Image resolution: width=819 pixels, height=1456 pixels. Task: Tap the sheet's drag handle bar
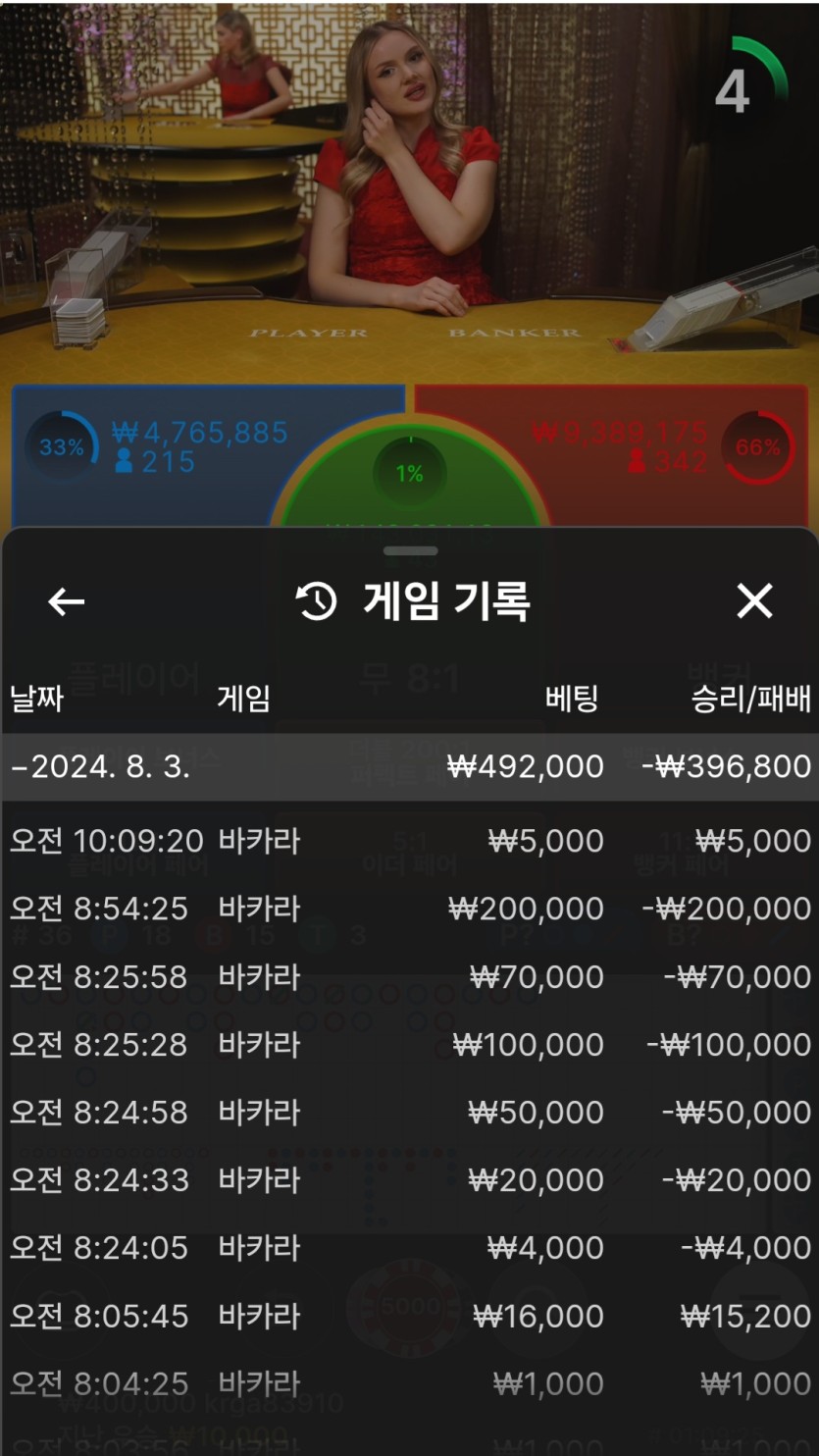(x=411, y=551)
